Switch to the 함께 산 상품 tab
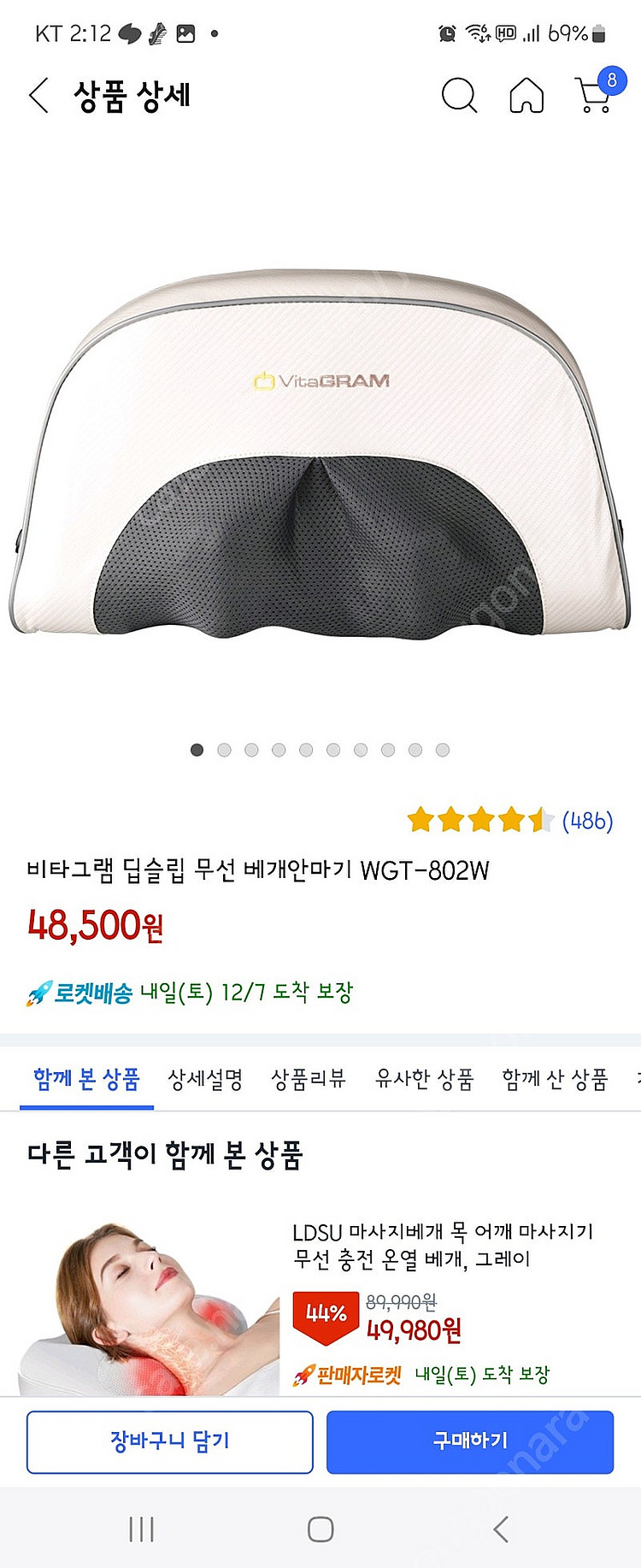The width and height of the screenshot is (641, 1568). tap(555, 1079)
